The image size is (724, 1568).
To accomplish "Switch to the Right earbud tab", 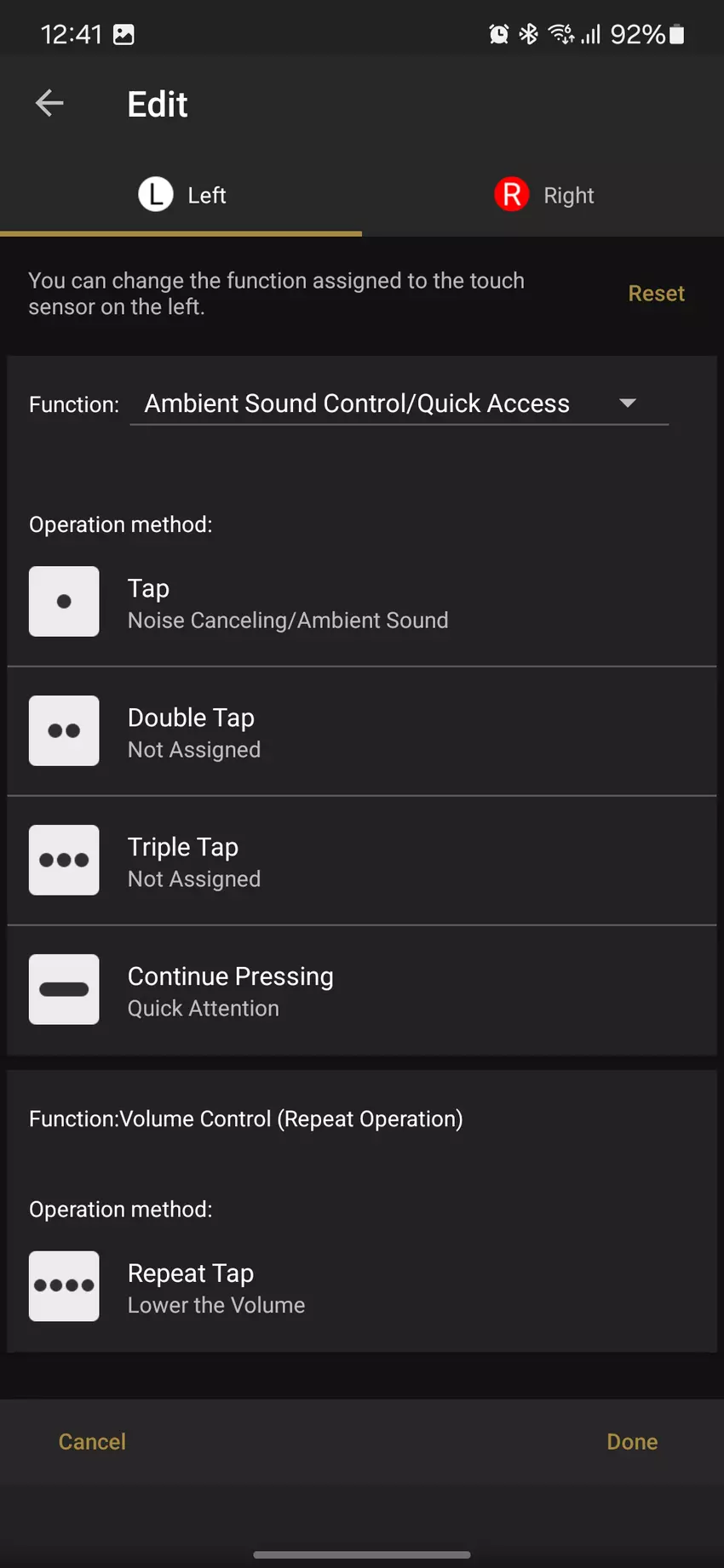I will pyautogui.click(x=543, y=195).
